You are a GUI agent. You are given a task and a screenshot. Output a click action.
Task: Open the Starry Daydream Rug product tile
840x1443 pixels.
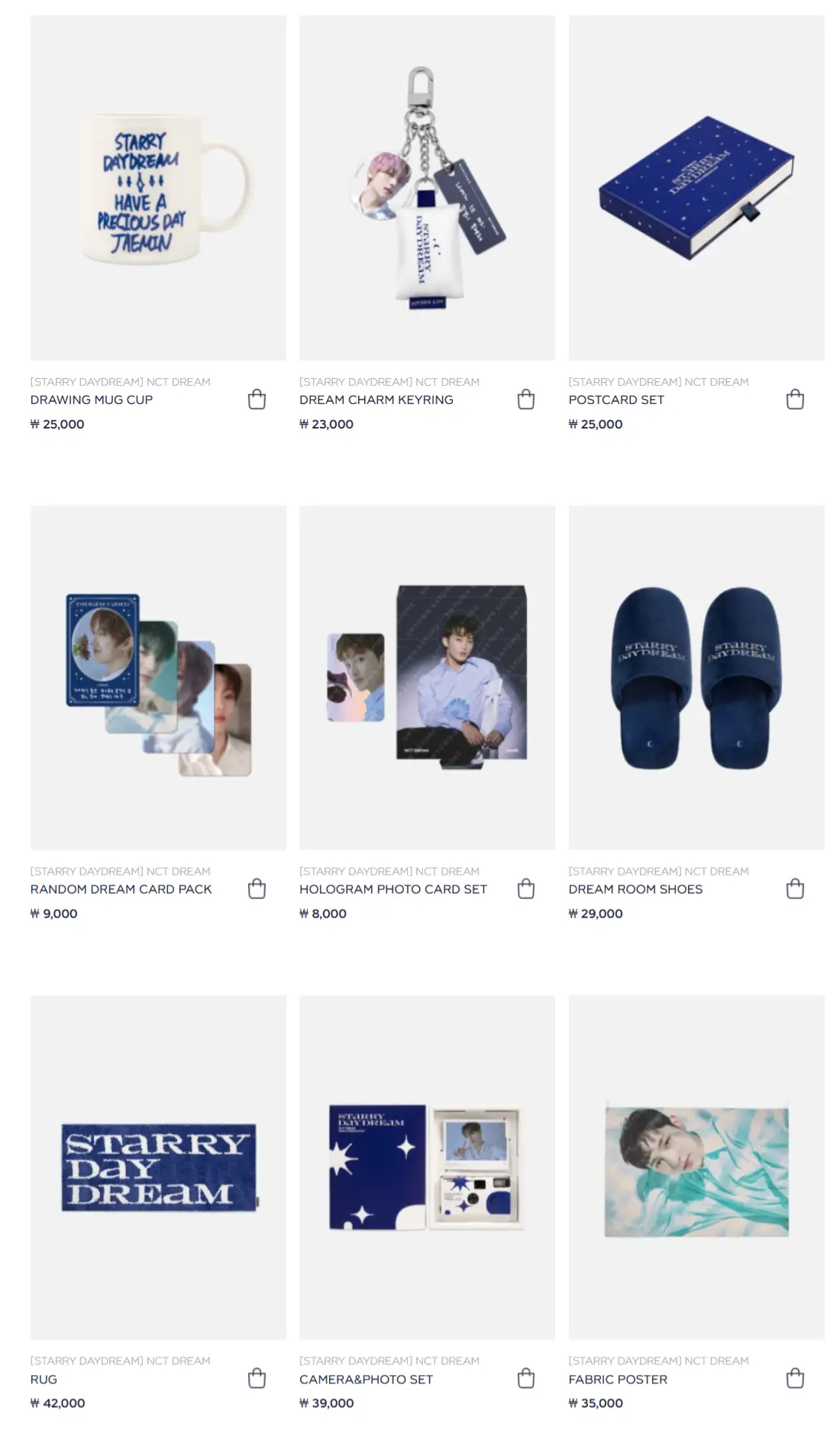point(158,1167)
